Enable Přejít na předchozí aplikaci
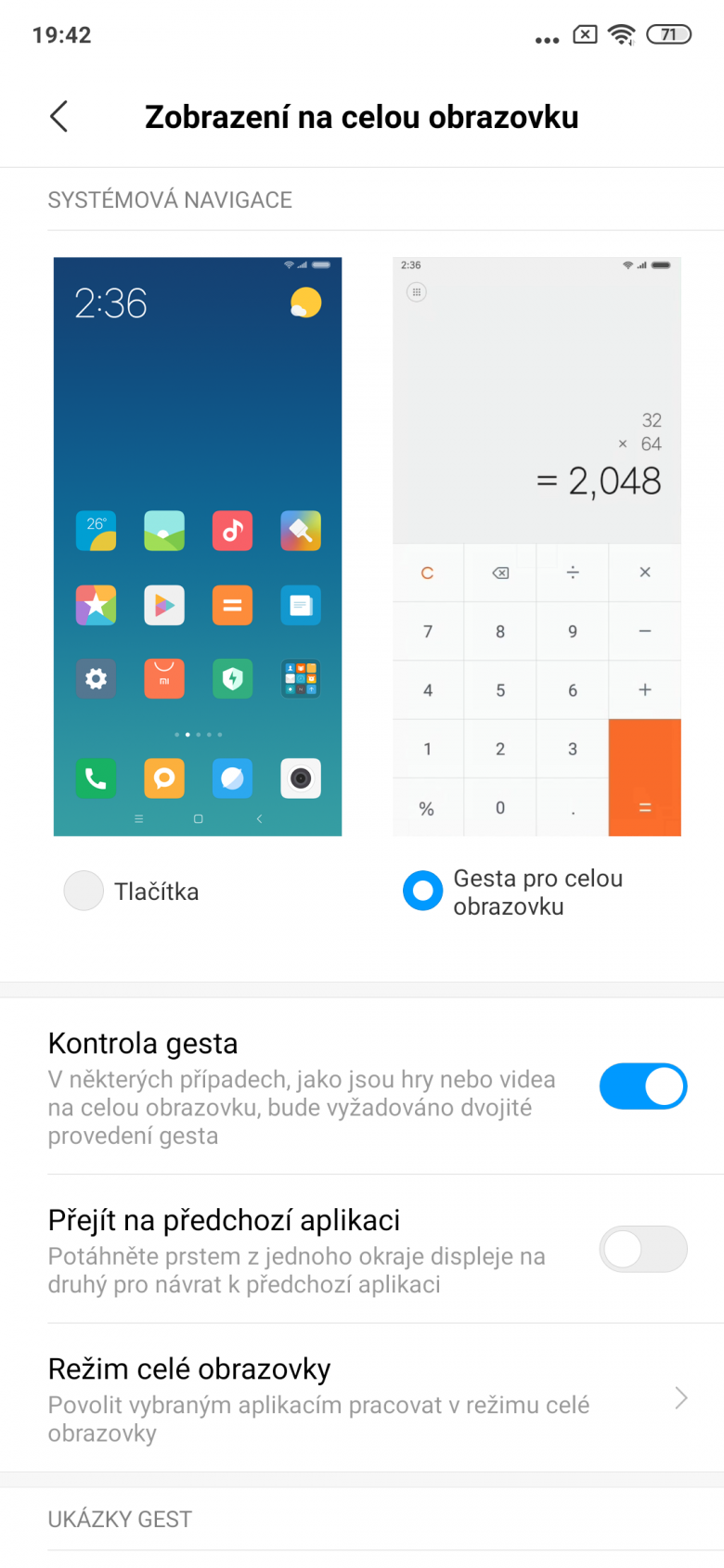Viewport: 724px width, 1568px height. coord(643,1249)
